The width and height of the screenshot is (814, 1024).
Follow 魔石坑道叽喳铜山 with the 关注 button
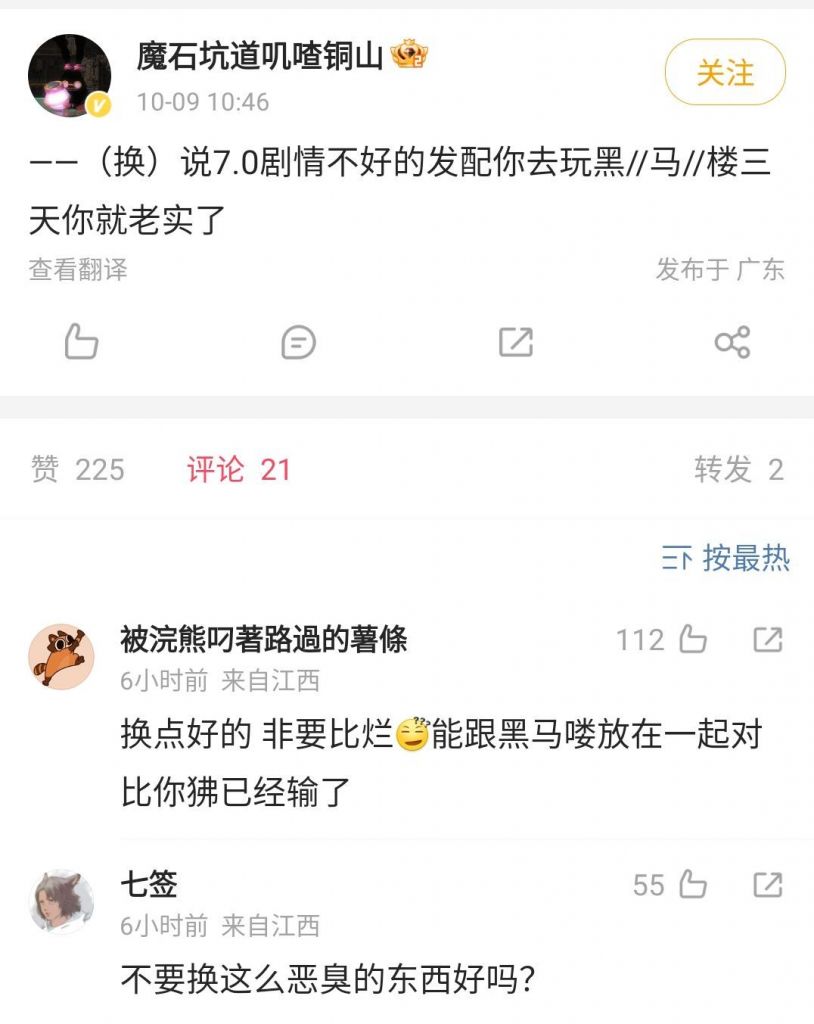tap(725, 72)
